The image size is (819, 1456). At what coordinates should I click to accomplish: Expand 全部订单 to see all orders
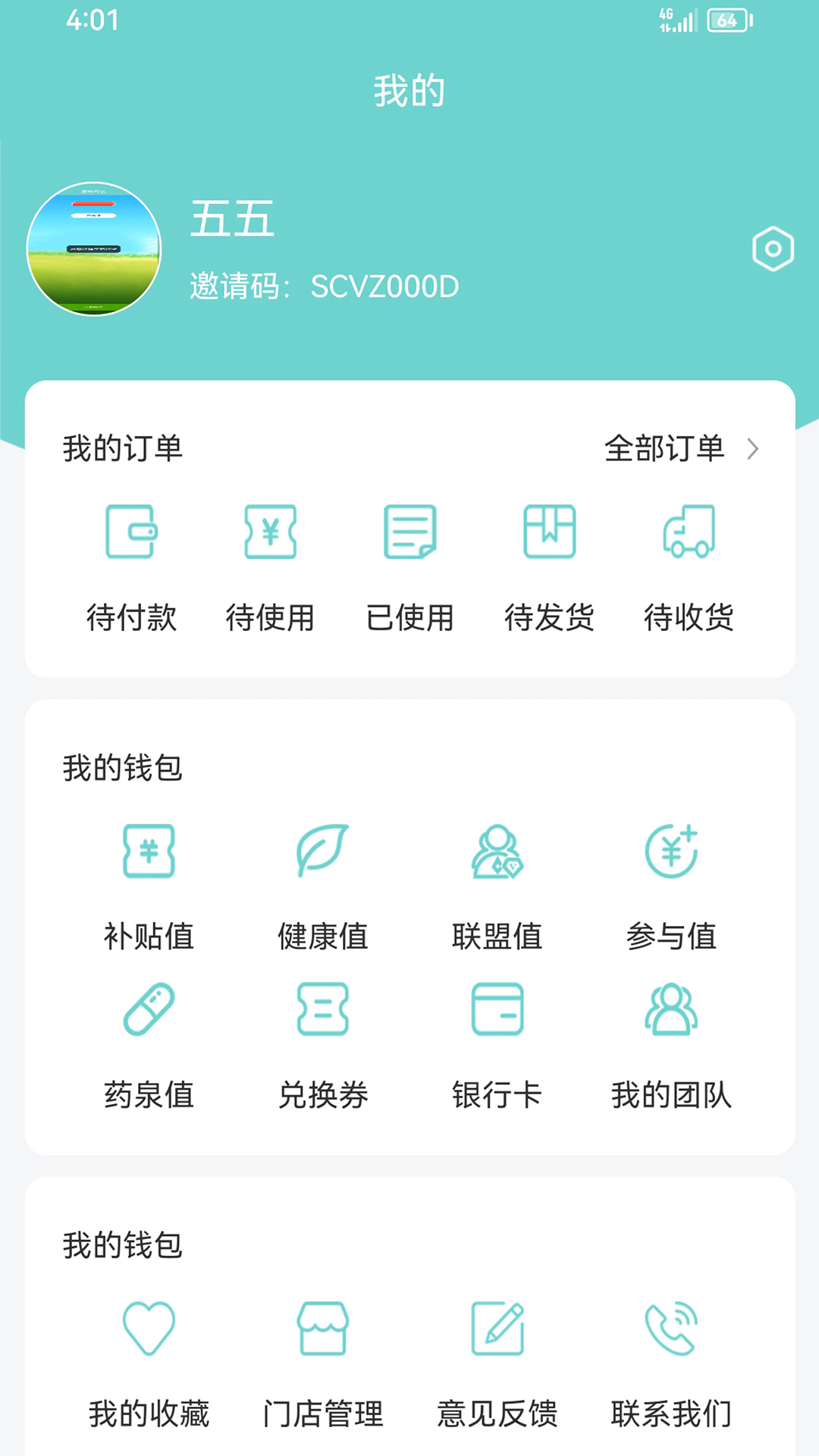point(666,449)
